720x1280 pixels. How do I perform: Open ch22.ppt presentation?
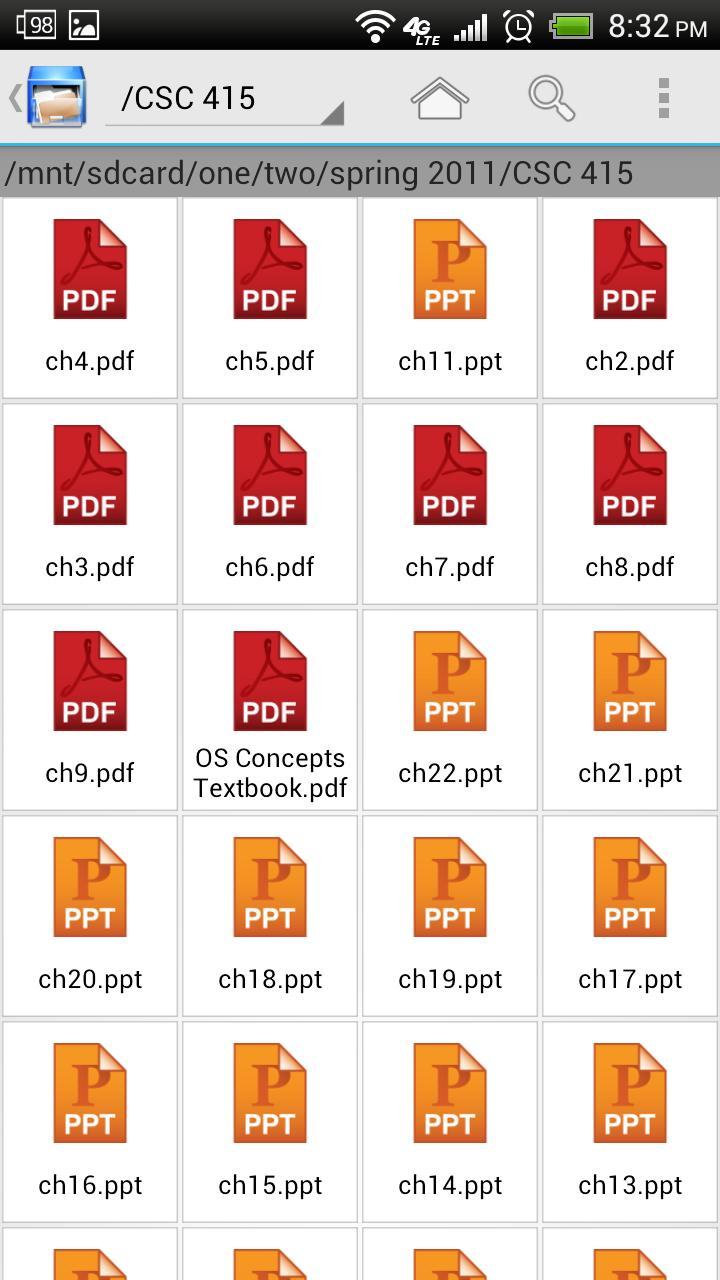tap(450, 709)
